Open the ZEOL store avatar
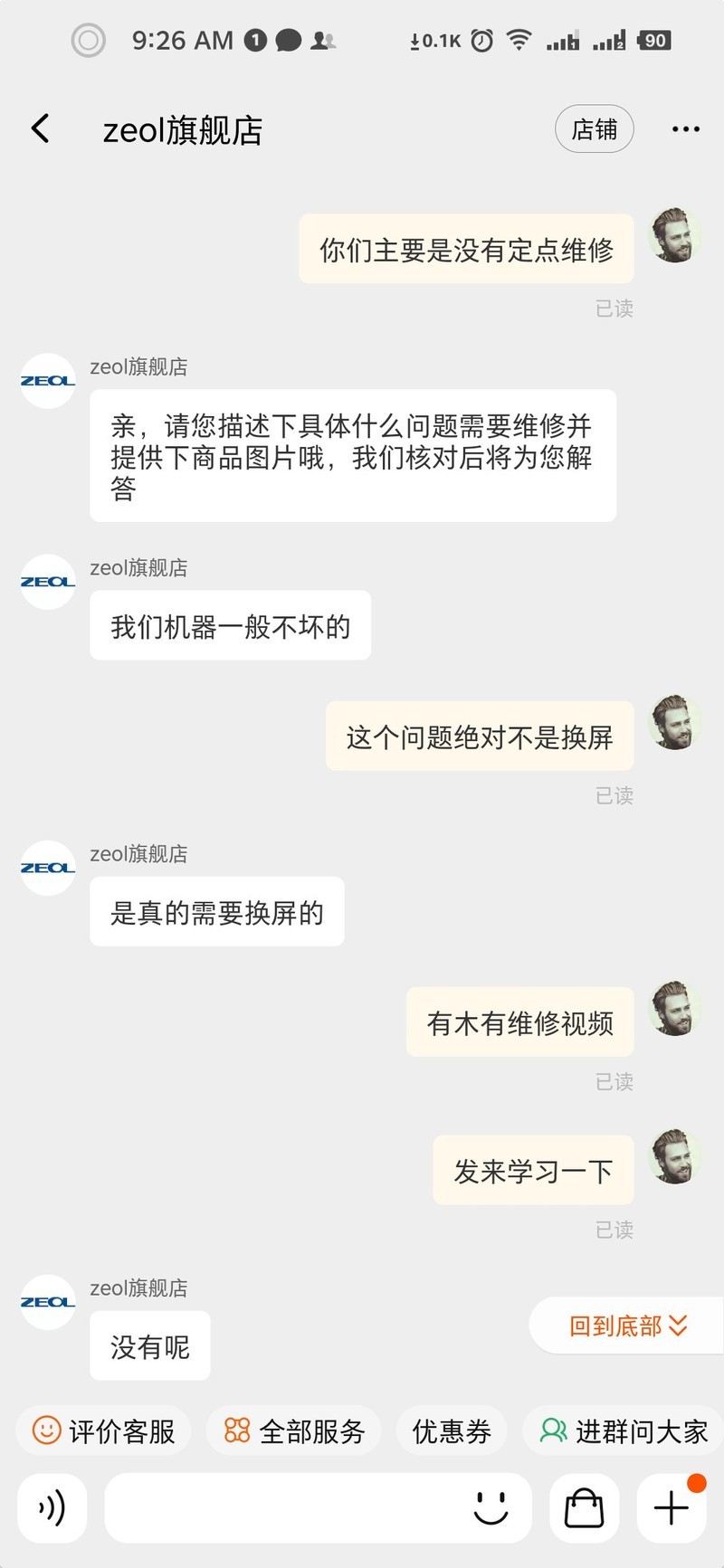The height and width of the screenshot is (1568, 724). point(46,381)
